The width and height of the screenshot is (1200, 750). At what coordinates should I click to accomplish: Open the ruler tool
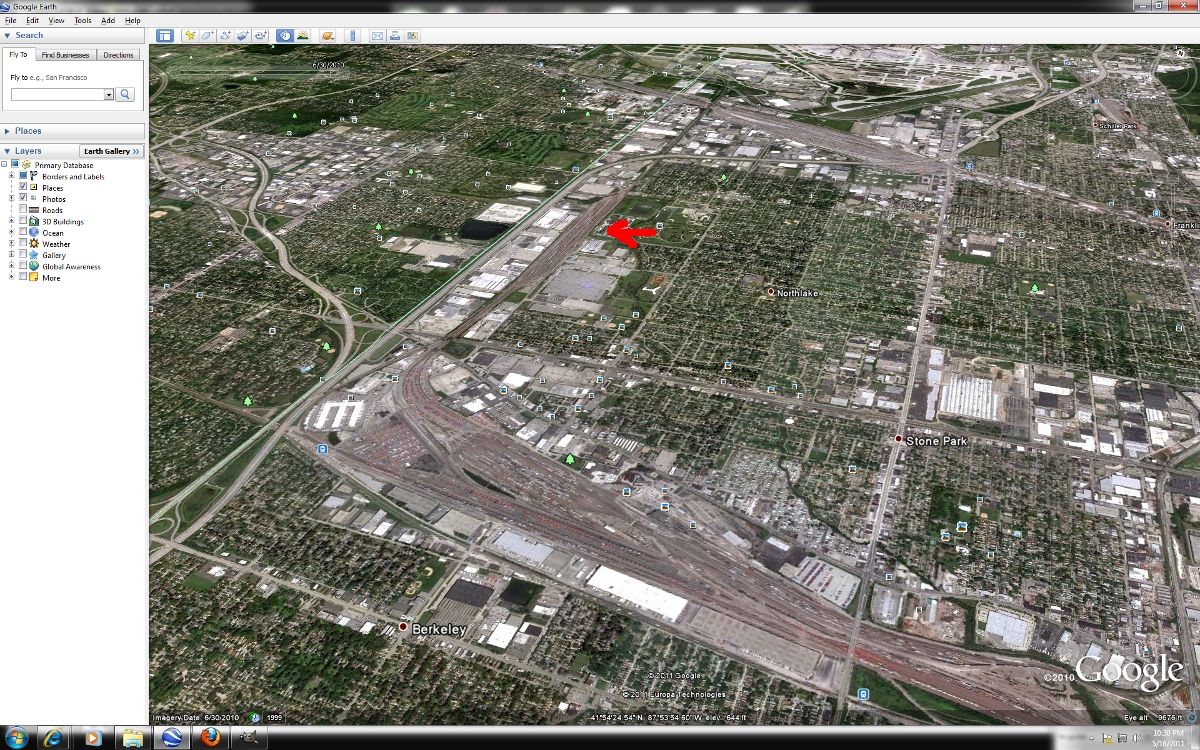coord(351,36)
